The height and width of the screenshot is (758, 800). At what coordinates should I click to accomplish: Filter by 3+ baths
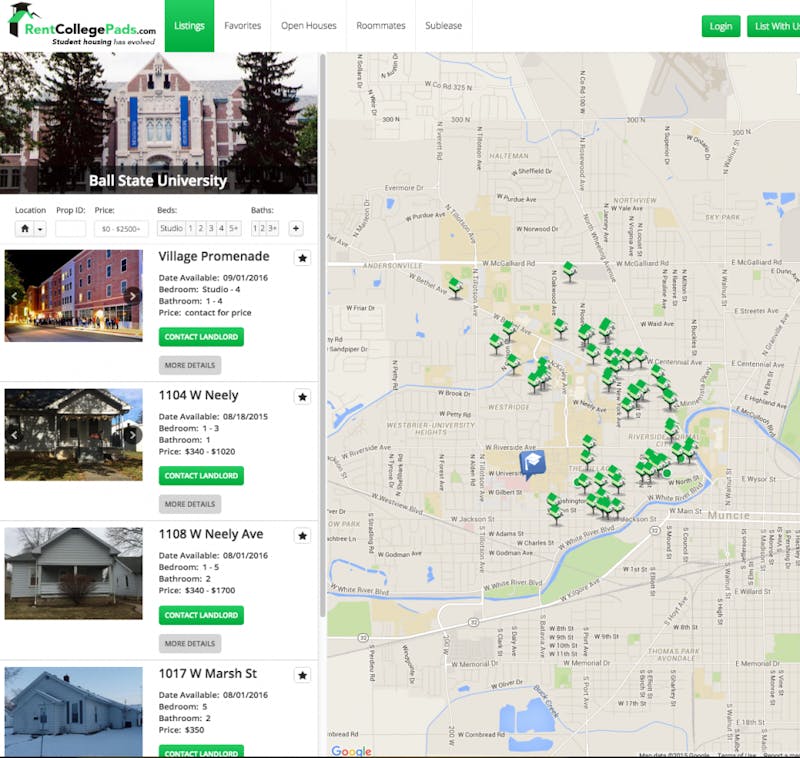coord(274,229)
